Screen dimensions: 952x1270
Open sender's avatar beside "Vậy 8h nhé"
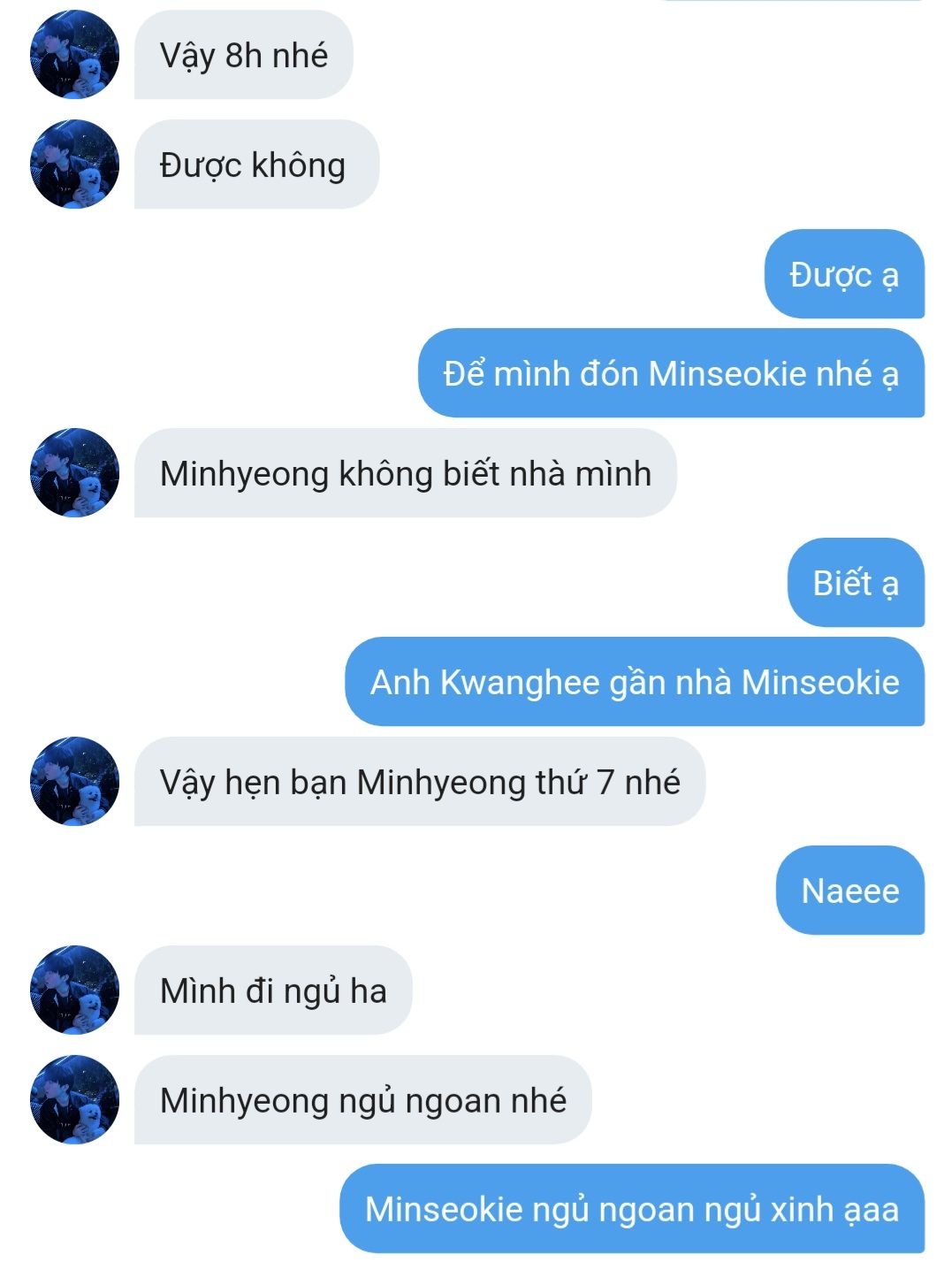74,55
